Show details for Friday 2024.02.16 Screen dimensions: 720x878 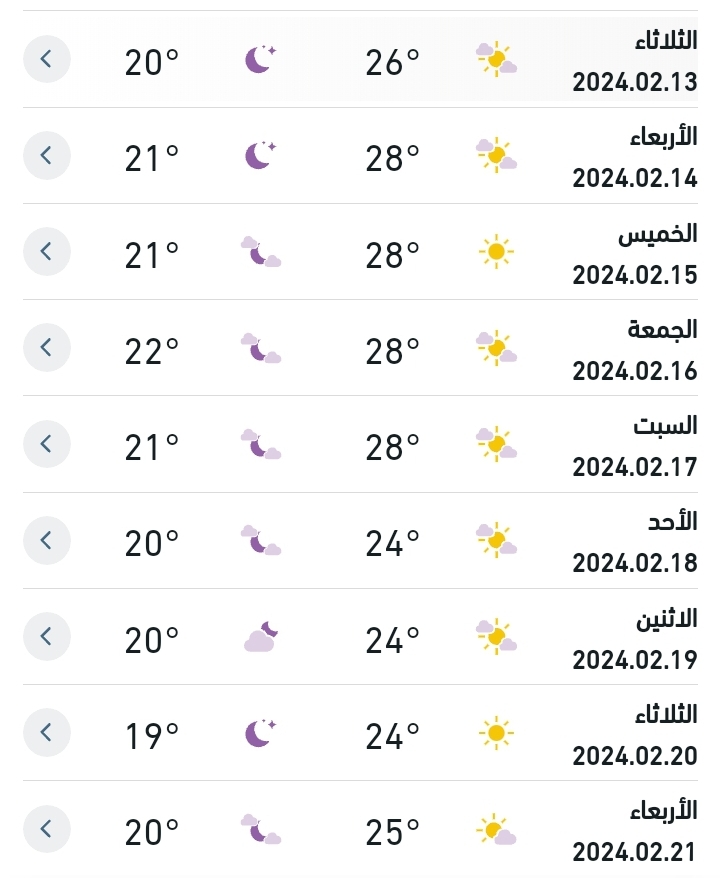[x=47, y=348]
